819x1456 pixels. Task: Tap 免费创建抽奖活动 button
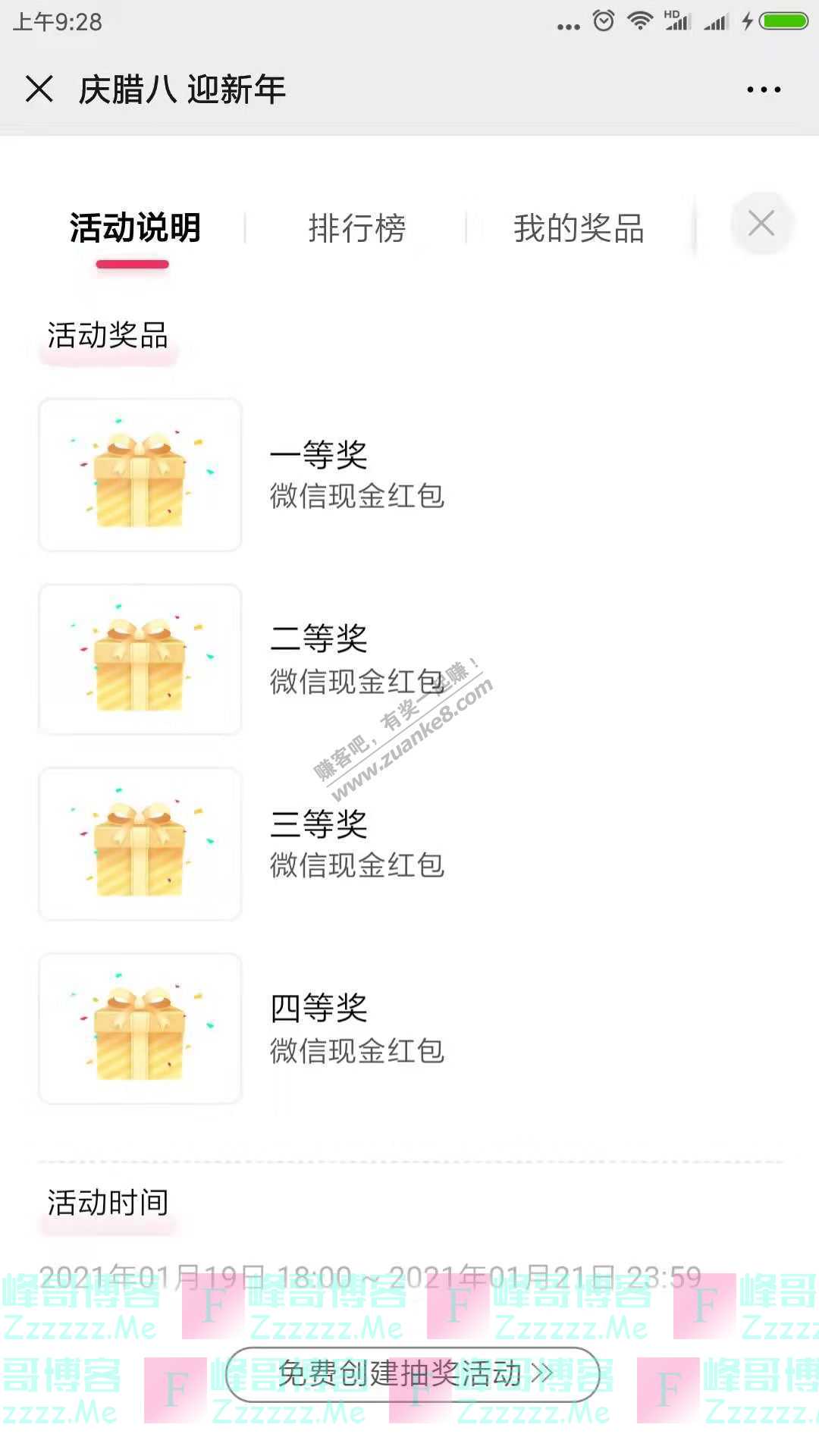click(413, 1373)
